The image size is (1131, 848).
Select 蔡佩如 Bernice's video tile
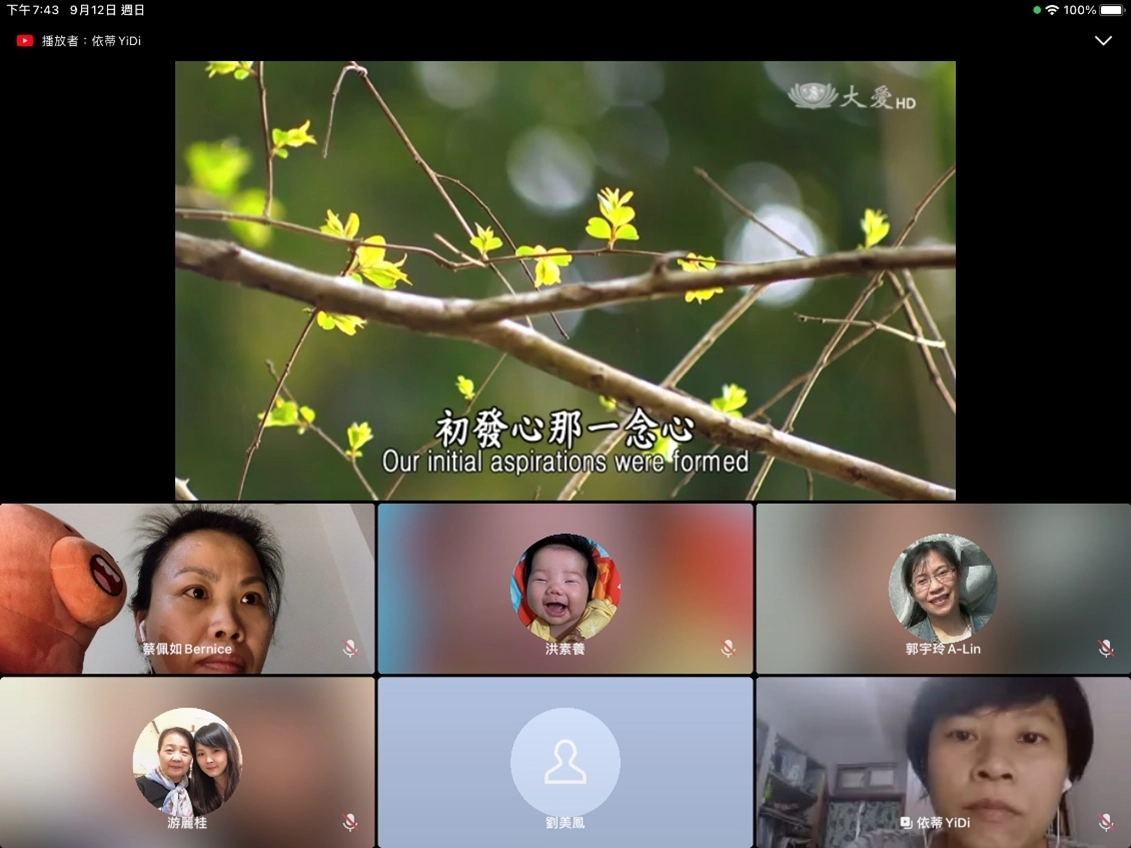click(x=187, y=588)
